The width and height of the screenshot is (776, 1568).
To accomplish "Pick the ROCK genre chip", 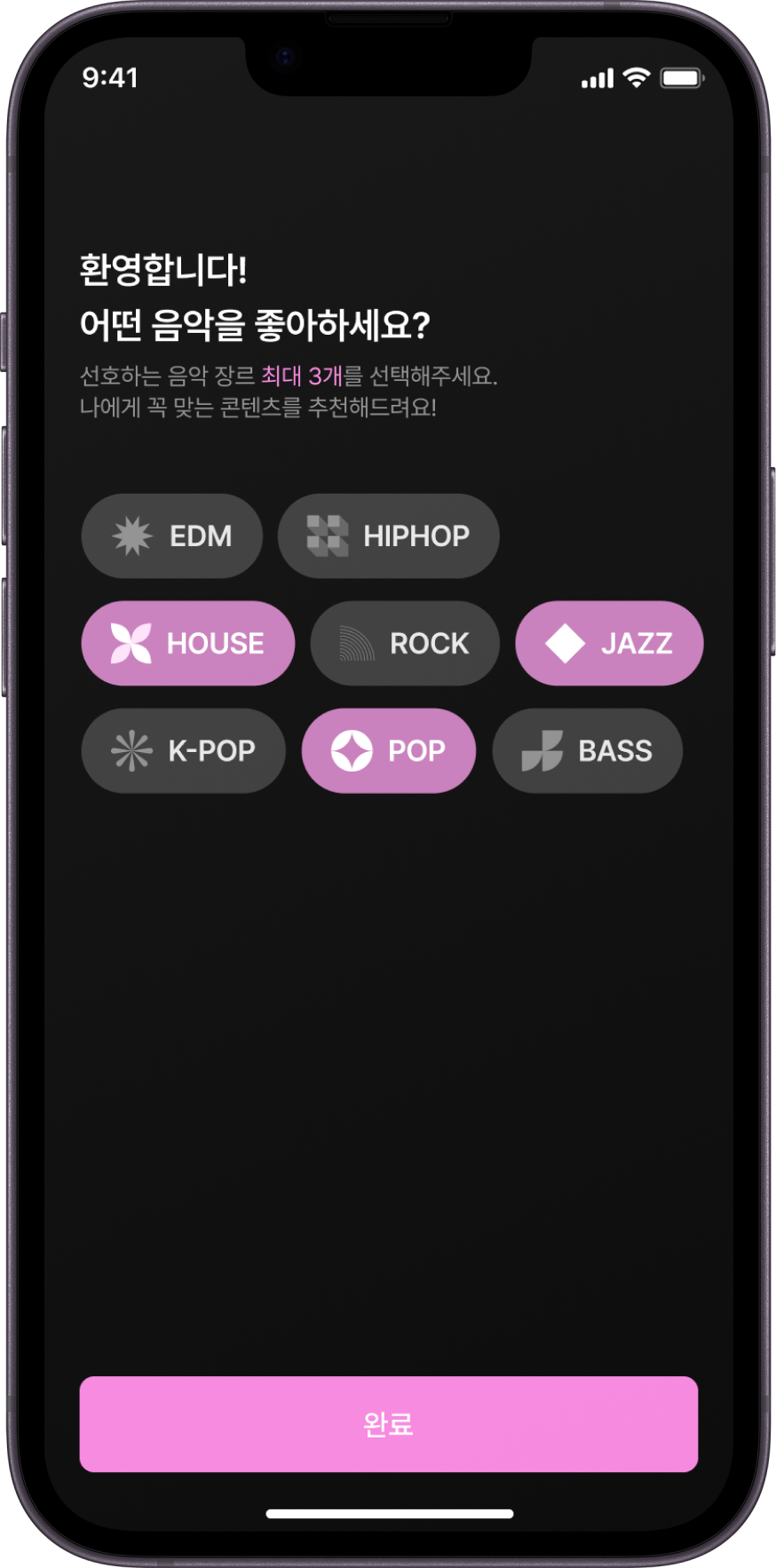I will coord(404,644).
